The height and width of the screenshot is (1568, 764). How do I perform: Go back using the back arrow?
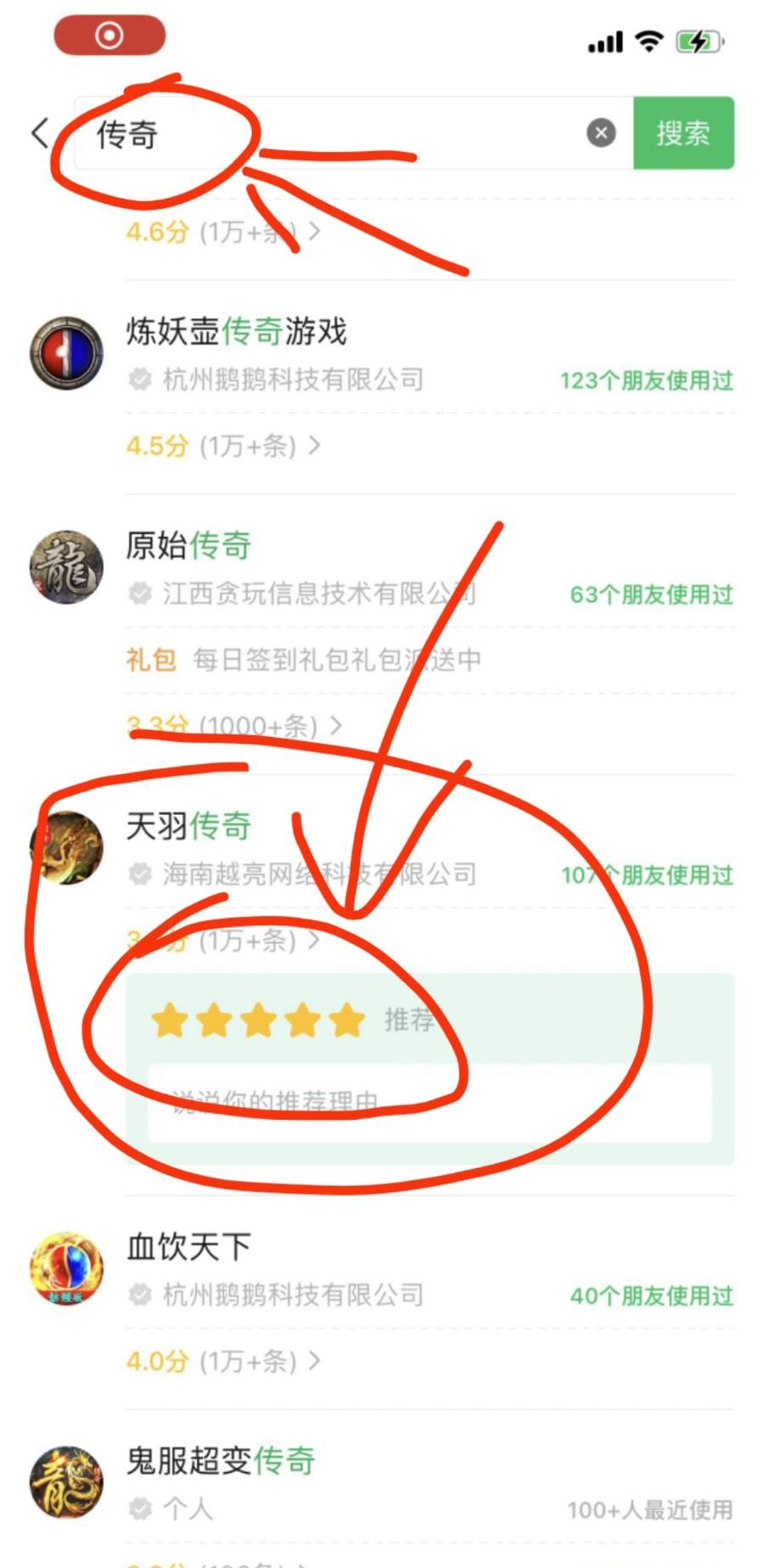tap(40, 133)
